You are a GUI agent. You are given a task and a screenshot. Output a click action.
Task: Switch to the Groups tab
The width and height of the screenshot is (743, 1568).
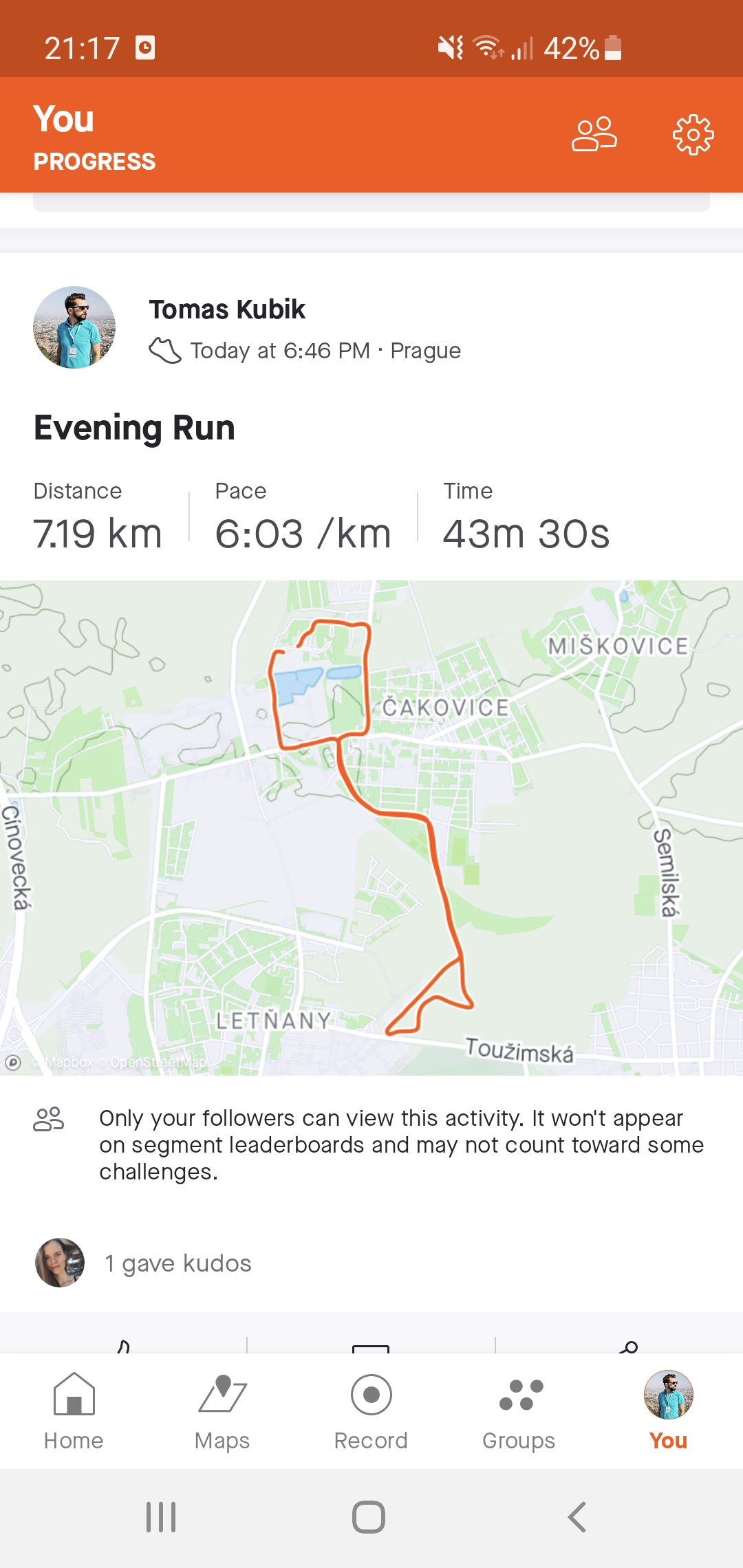click(519, 1411)
